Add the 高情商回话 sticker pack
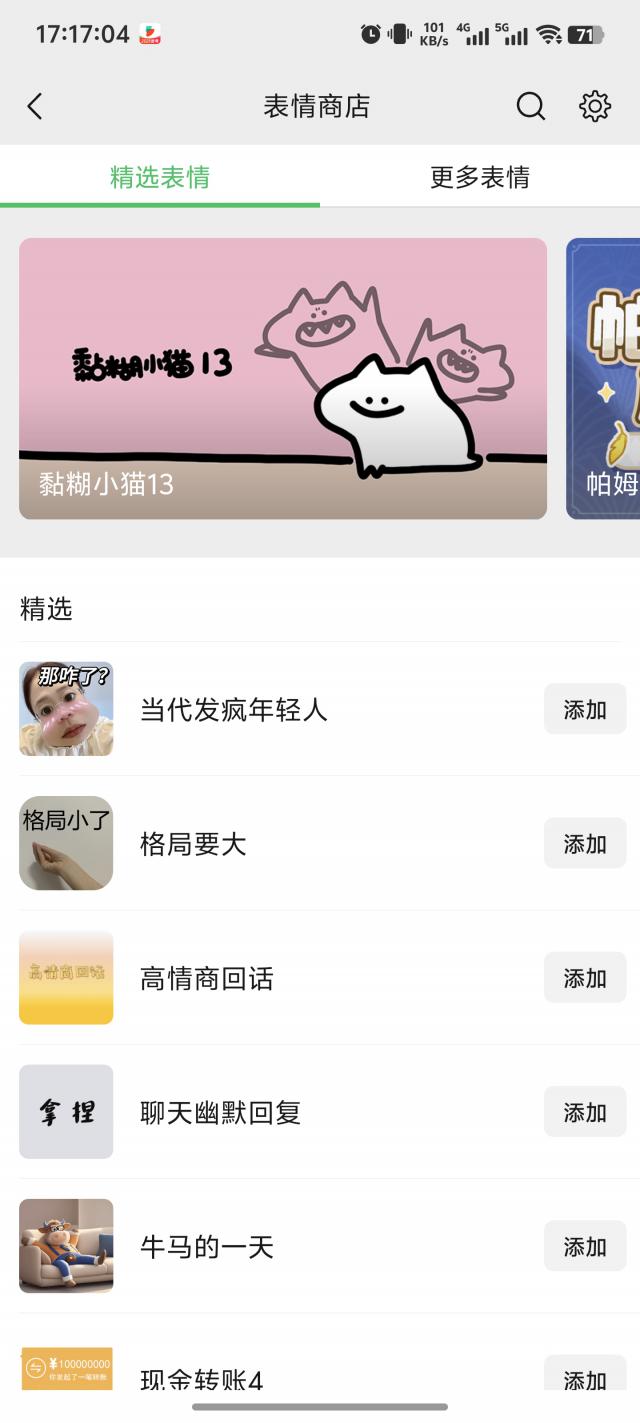This screenshot has width=640, height=1423. [585, 978]
